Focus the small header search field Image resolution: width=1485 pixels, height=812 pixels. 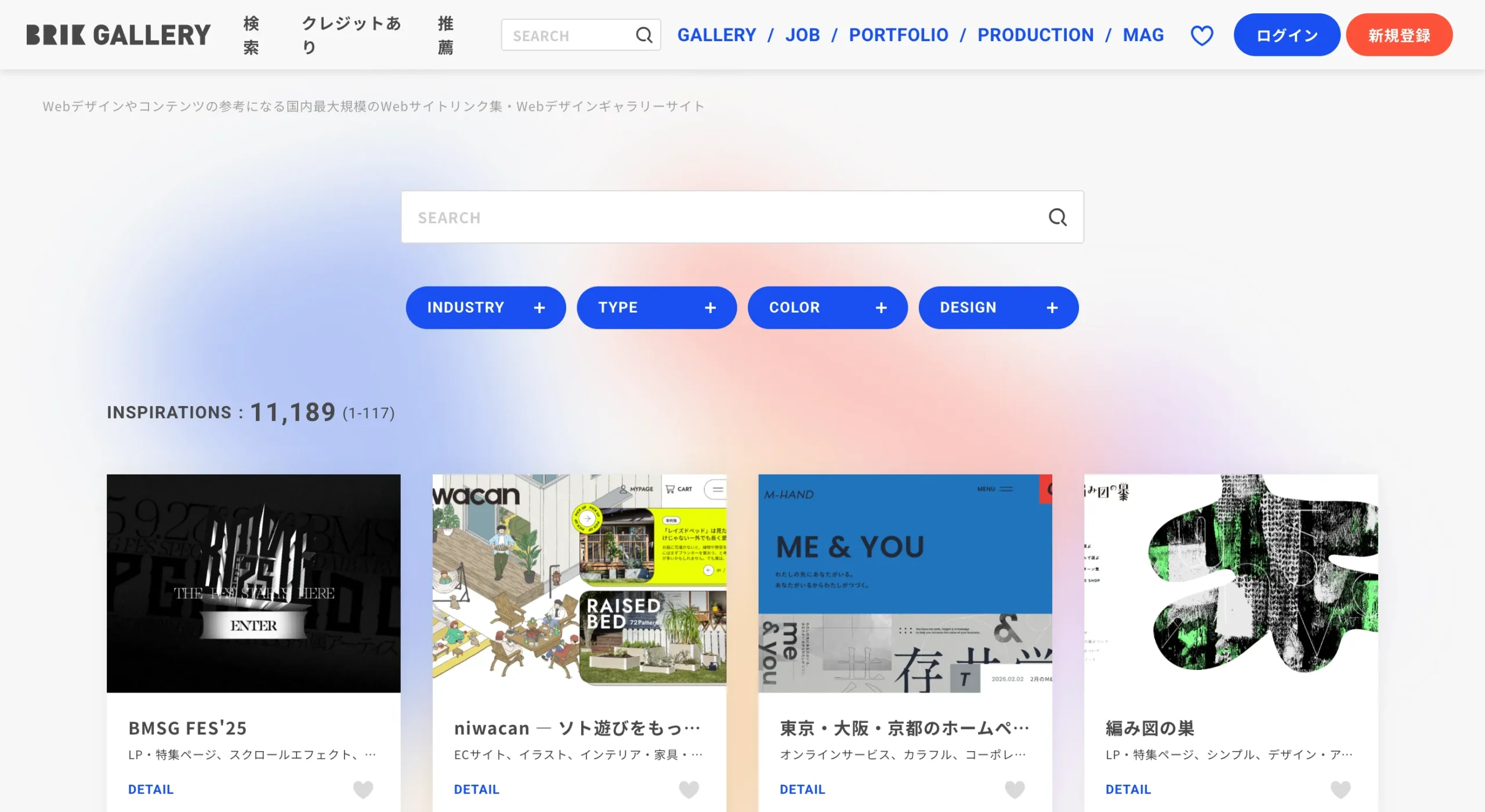point(568,35)
